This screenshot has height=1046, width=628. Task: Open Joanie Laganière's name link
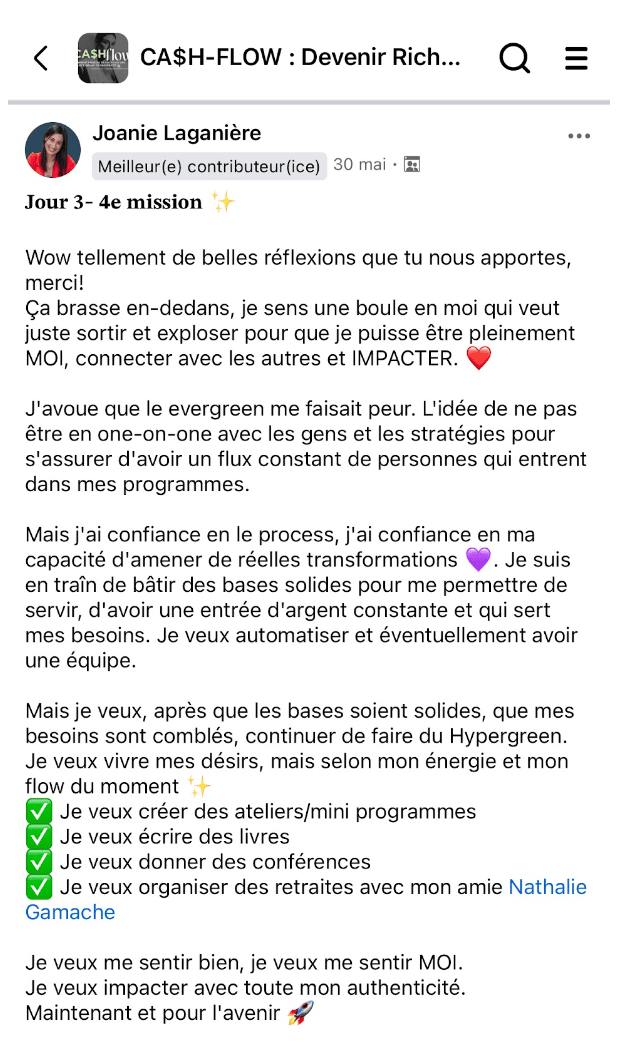click(x=177, y=133)
